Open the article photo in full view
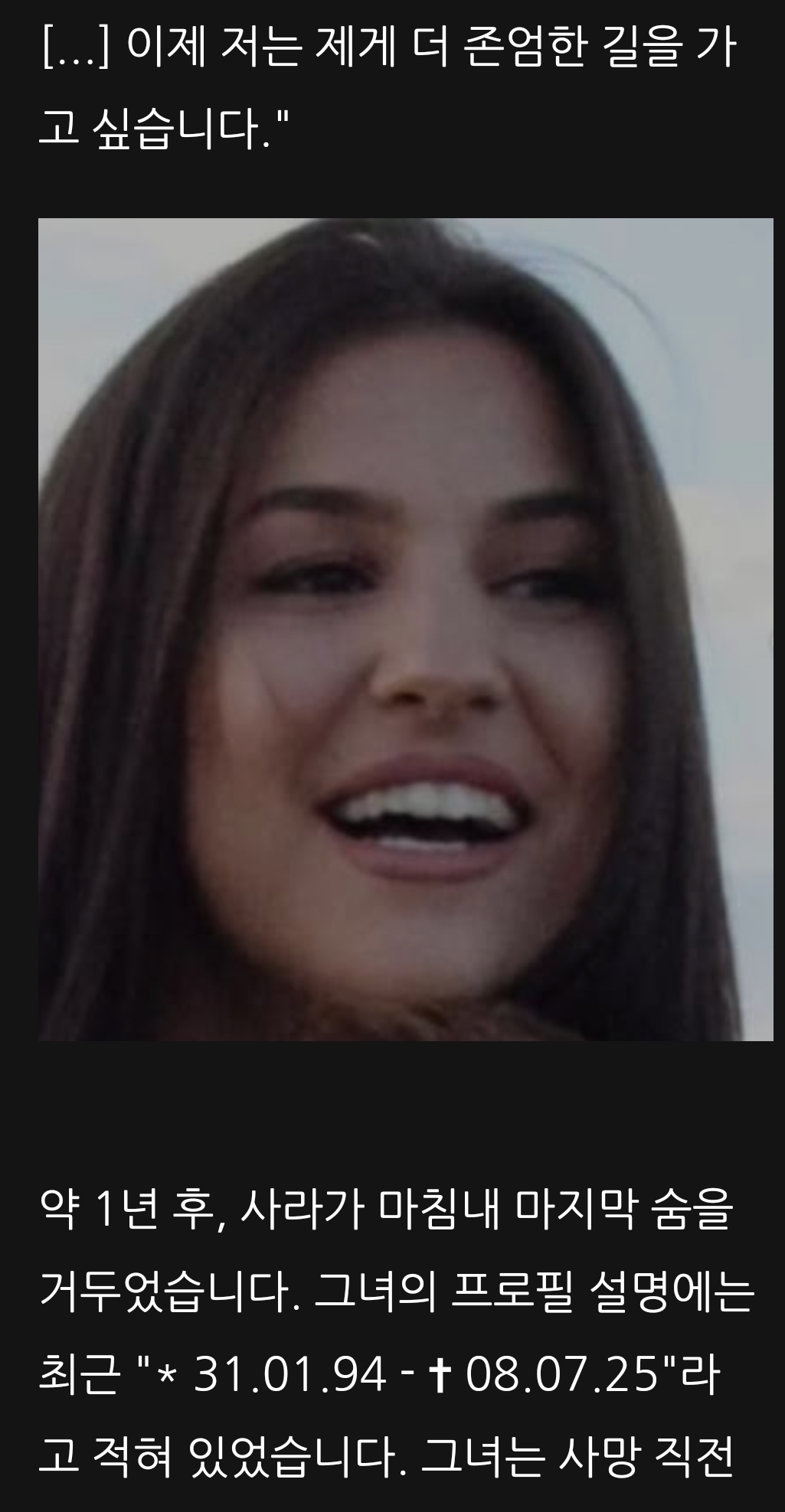 coord(405,629)
